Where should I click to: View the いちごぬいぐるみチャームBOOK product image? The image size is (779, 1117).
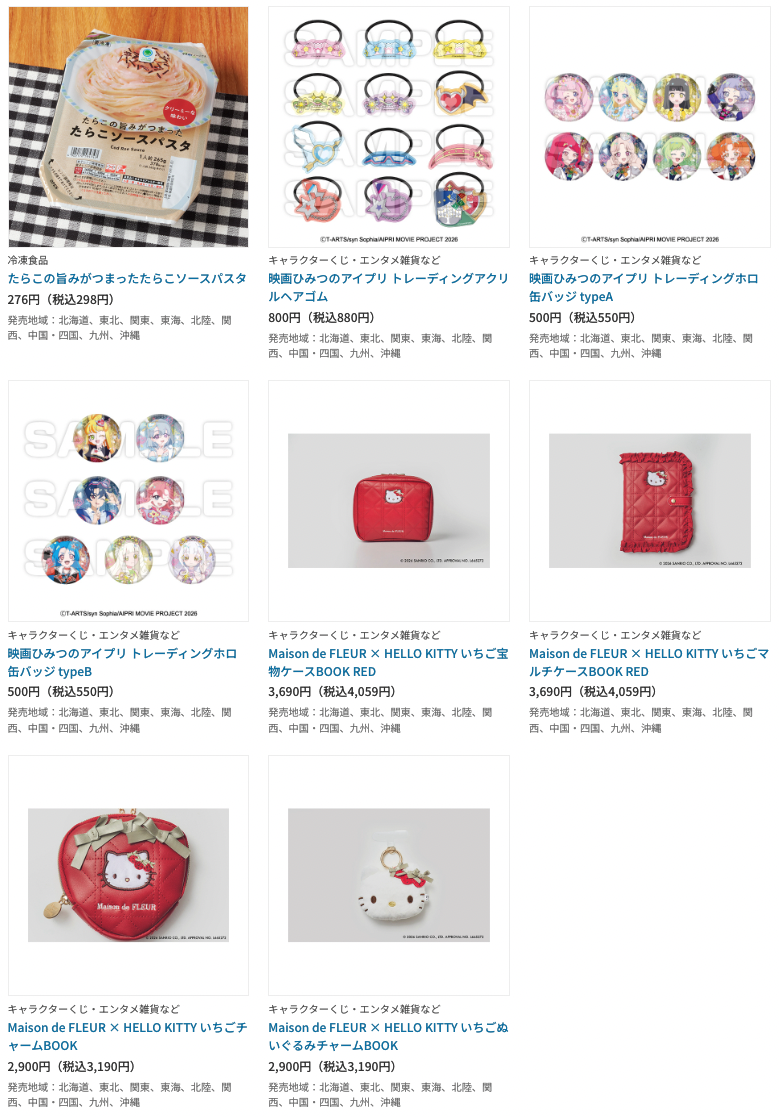(x=389, y=875)
